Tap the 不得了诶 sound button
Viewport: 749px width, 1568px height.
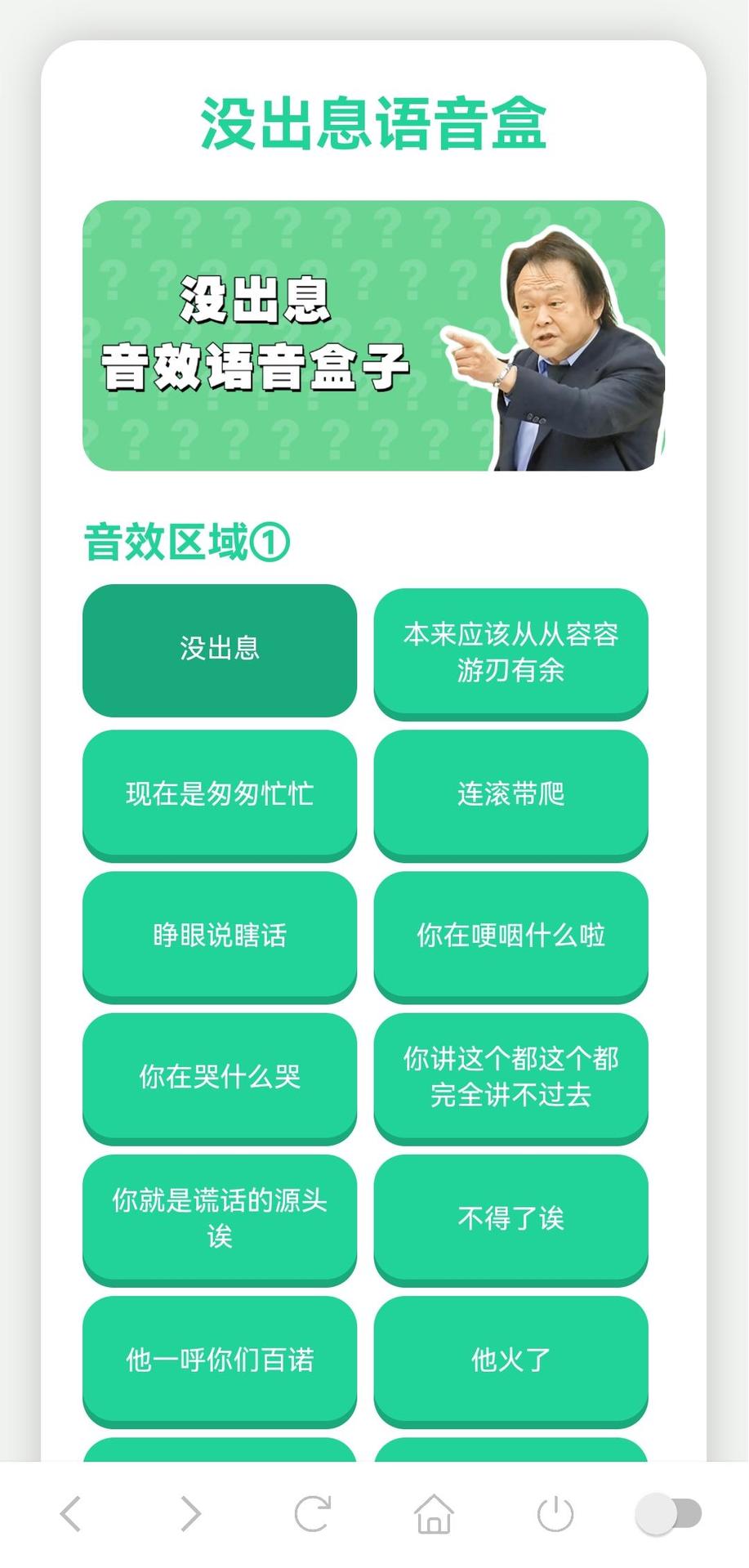510,1217
